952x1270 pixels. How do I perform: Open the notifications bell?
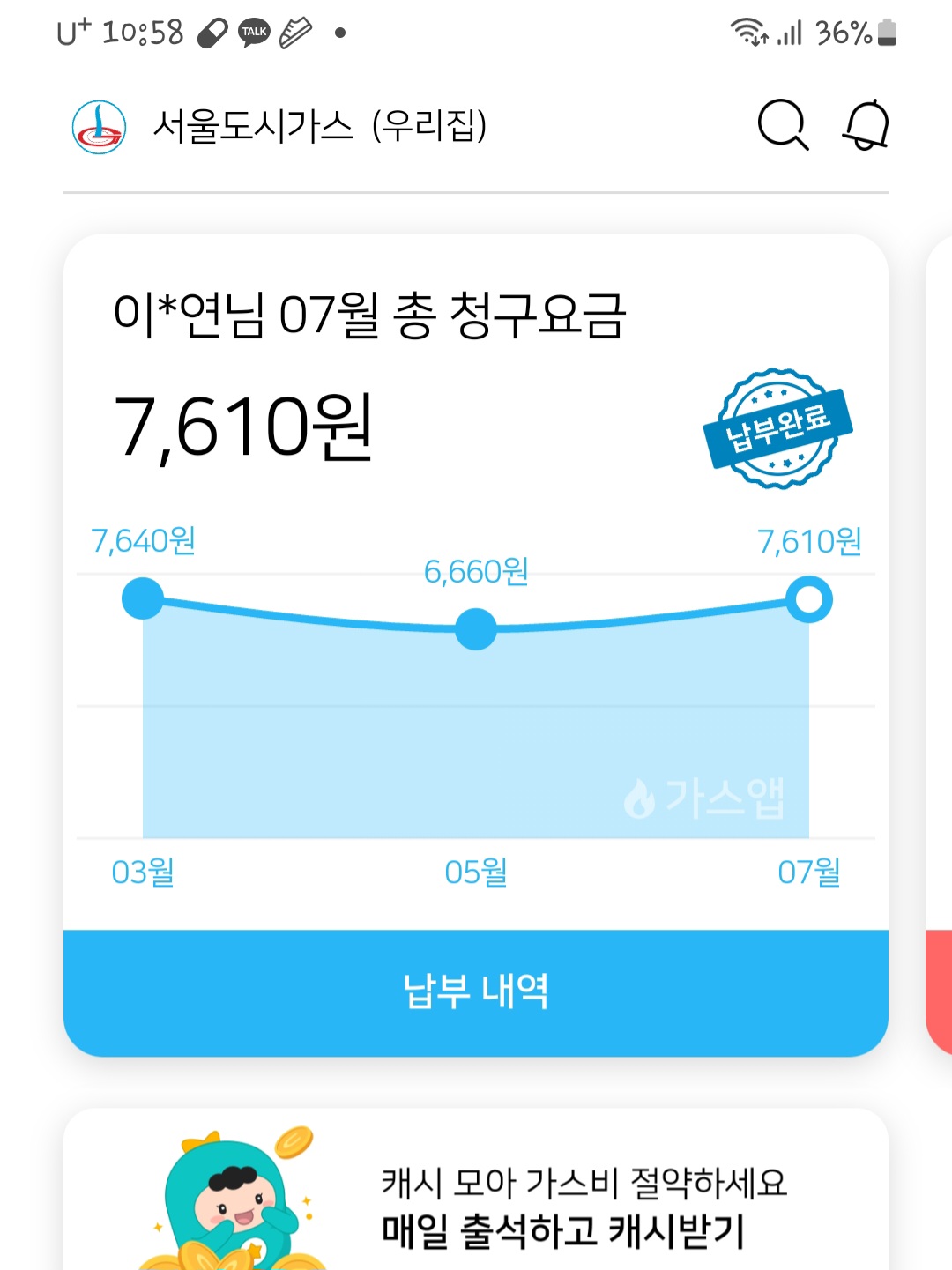click(866, 125)
